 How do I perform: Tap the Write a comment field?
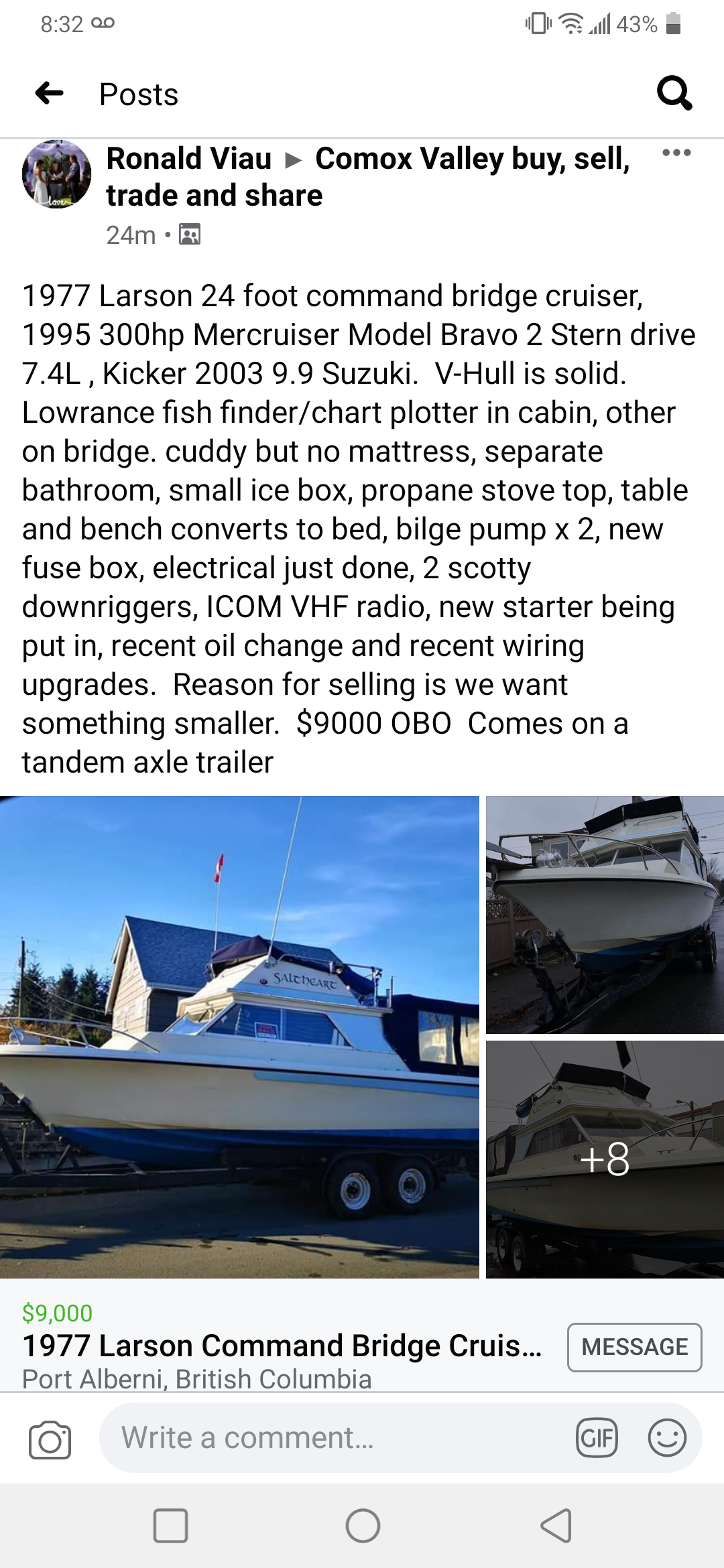coord(335,1437)
